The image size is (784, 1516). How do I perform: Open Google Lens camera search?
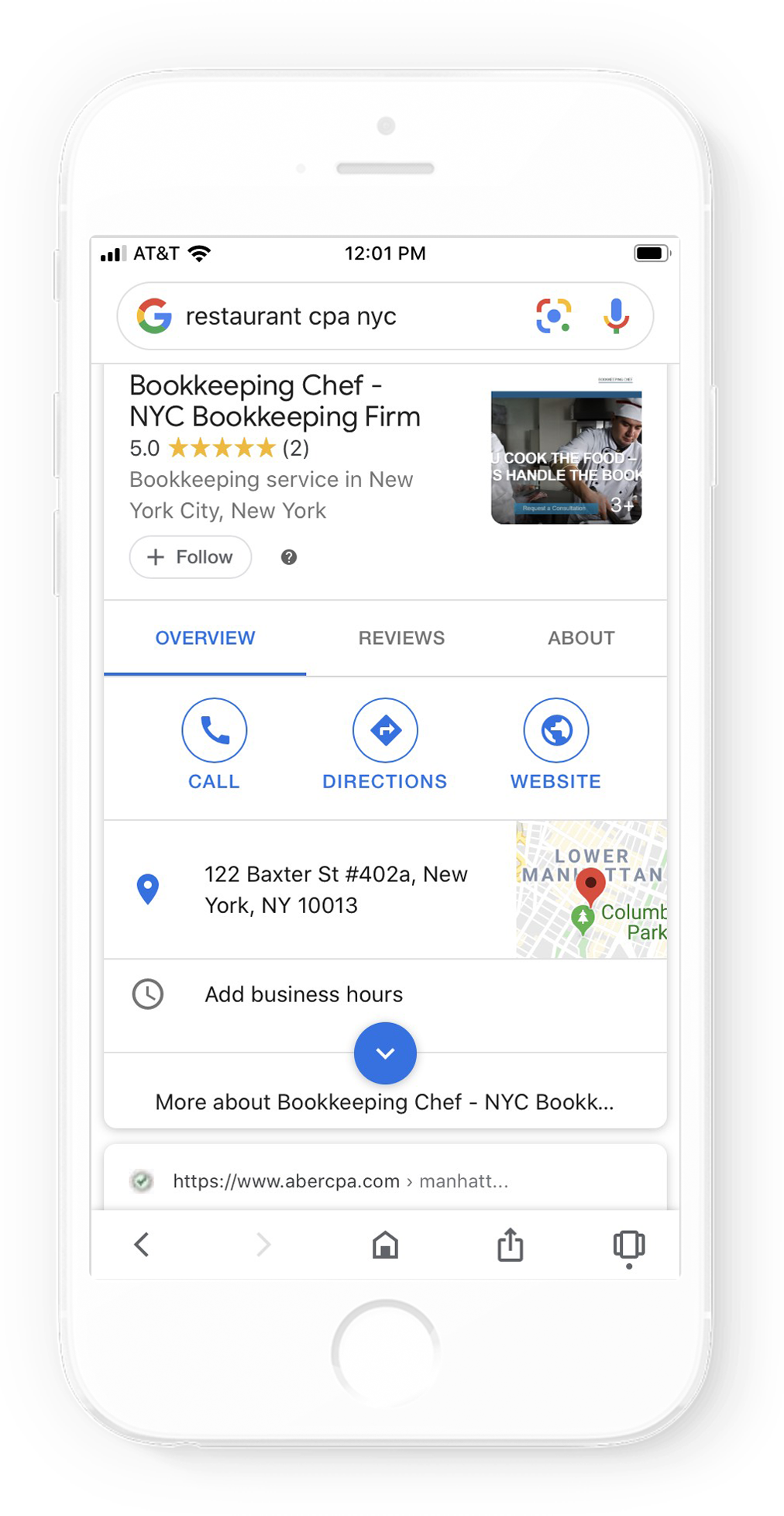pos(553,316)
